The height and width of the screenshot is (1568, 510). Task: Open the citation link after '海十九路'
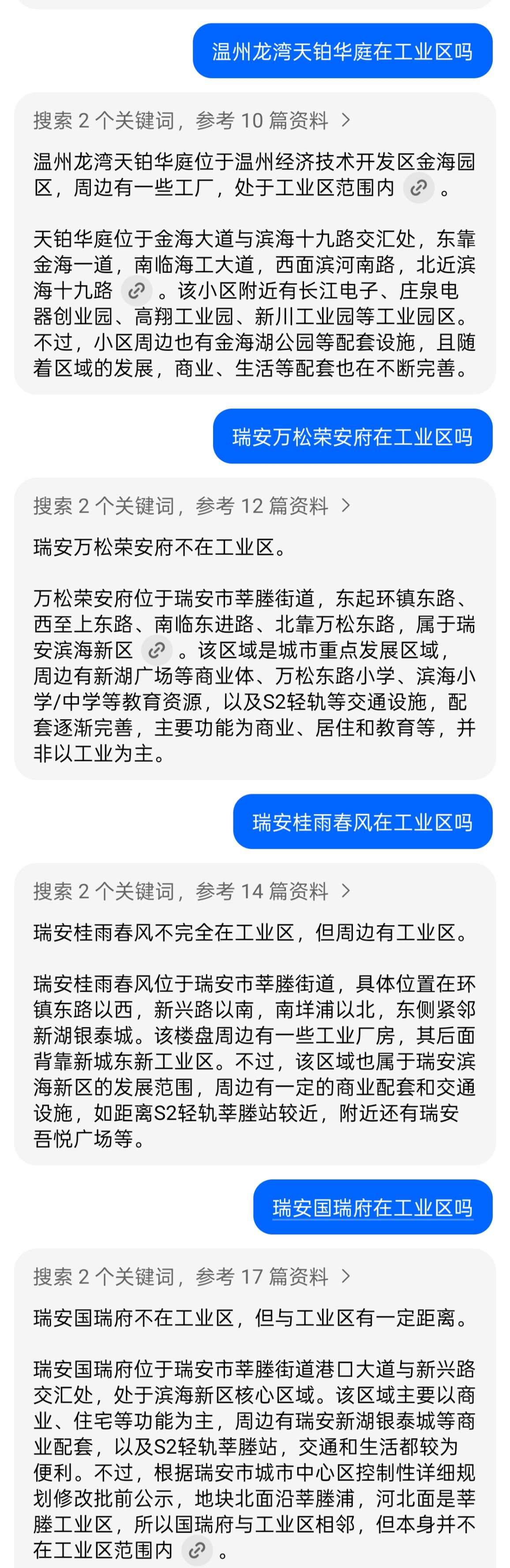coord(136,291)
